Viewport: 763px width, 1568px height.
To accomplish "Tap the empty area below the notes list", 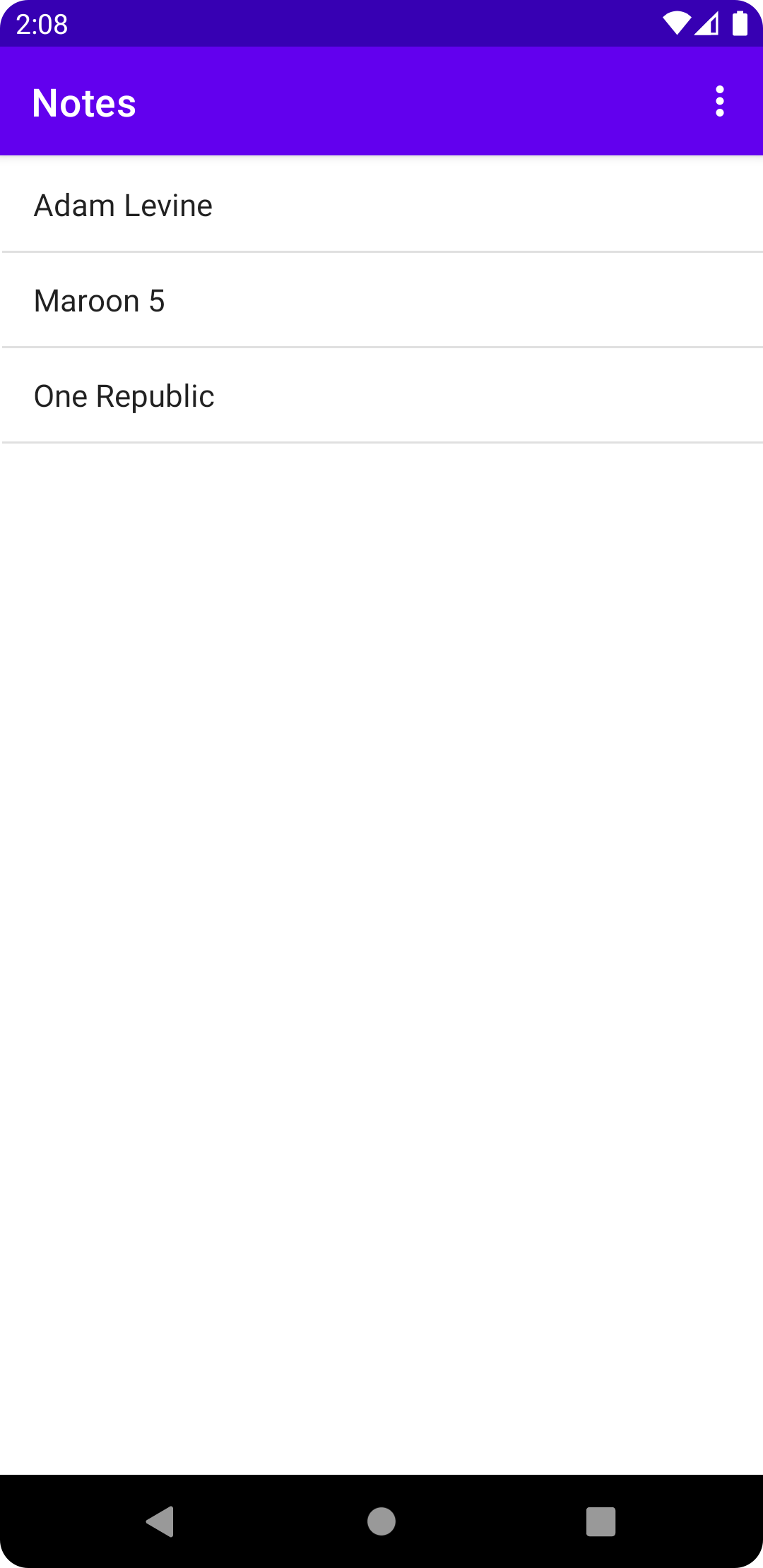I will 381,848.
